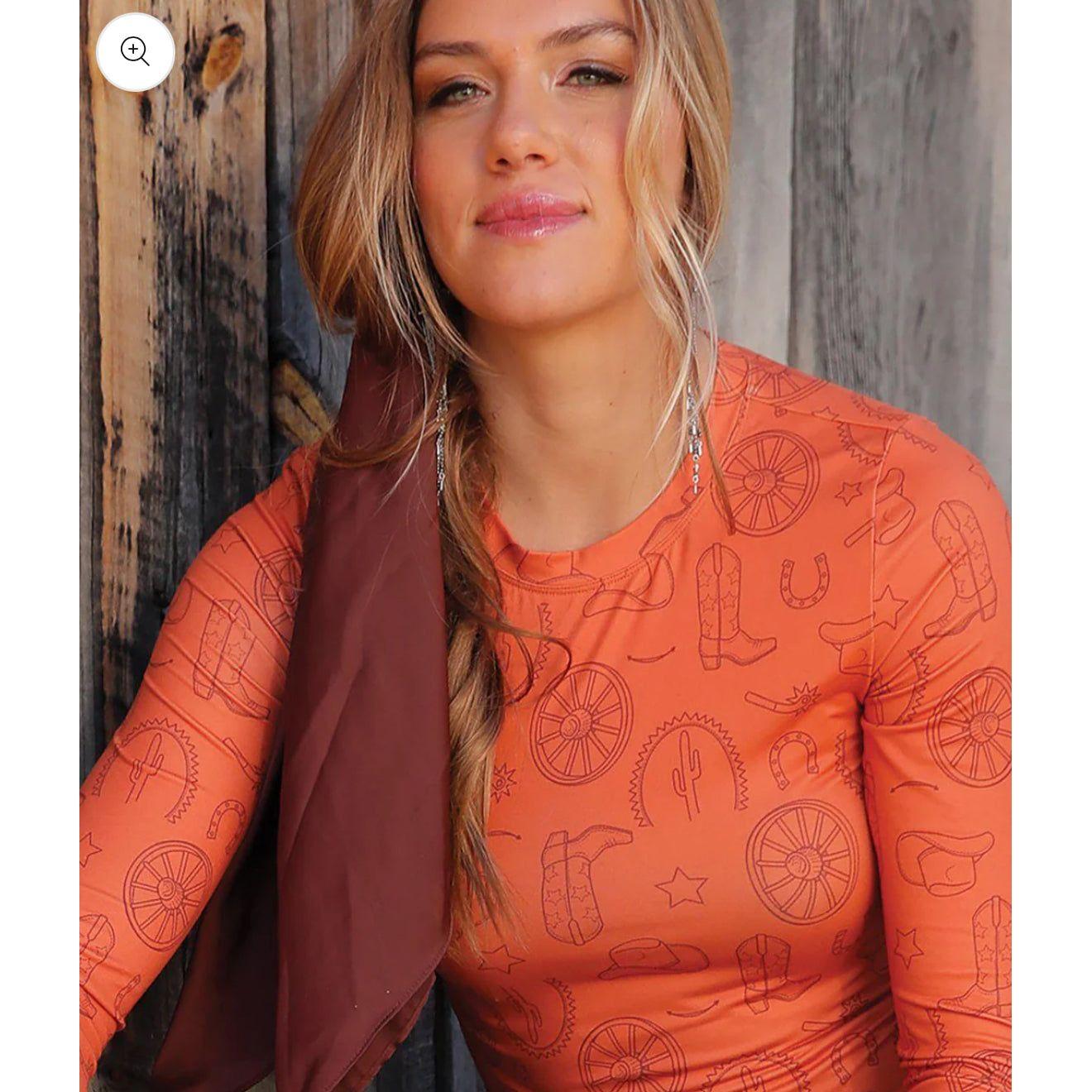The height and width of the screenshot is (1092, 1092).
Task: Tap the zoom magnifier icon
Action: point(135,51)
